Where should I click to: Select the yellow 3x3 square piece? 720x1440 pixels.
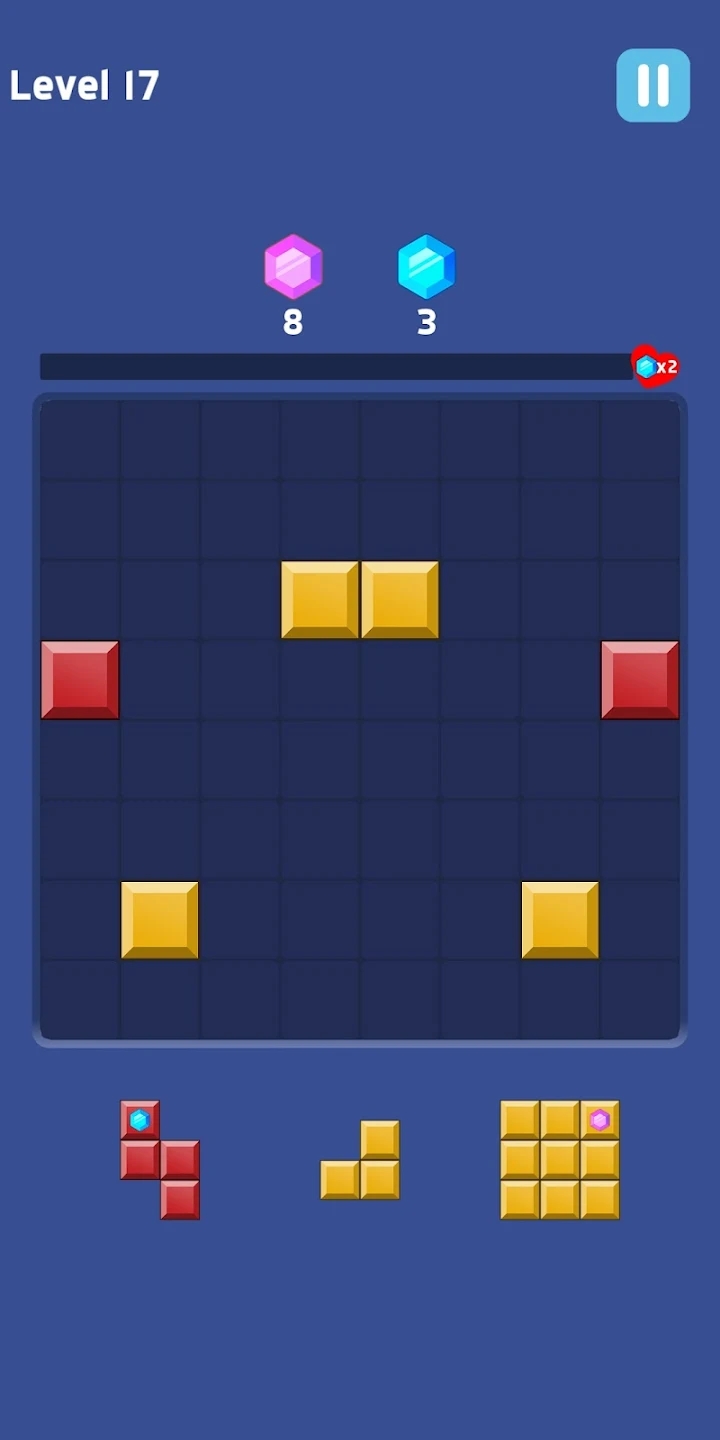(x=560, y=1160)
